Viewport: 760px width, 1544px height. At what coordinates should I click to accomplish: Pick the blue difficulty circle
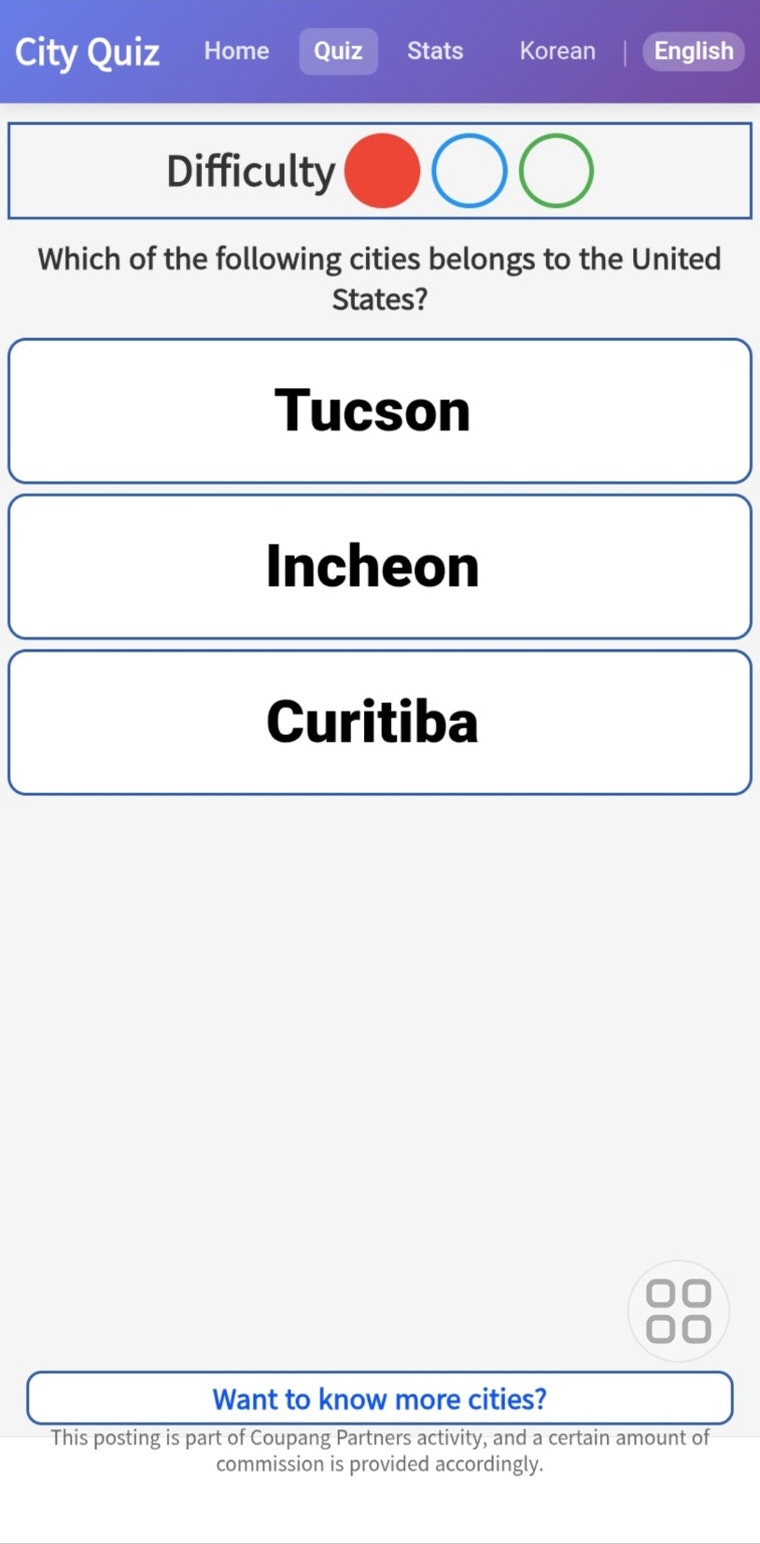[469, 171]
